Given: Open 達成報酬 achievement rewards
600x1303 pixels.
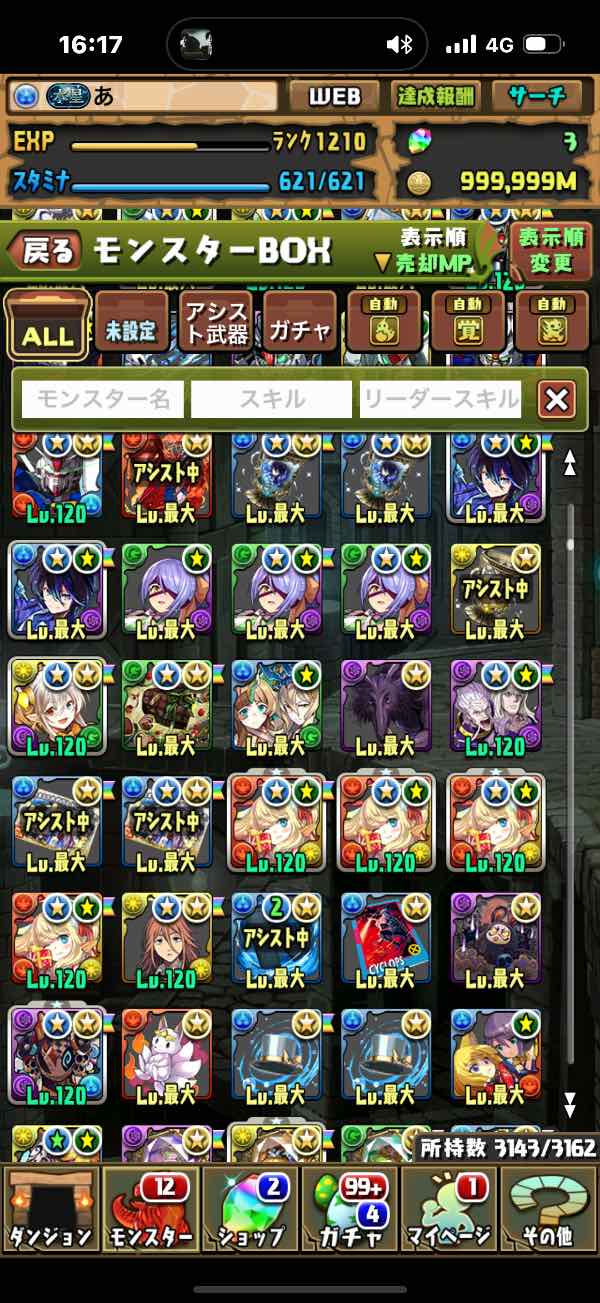Looking at the screenshot, I should pos(435,96).
